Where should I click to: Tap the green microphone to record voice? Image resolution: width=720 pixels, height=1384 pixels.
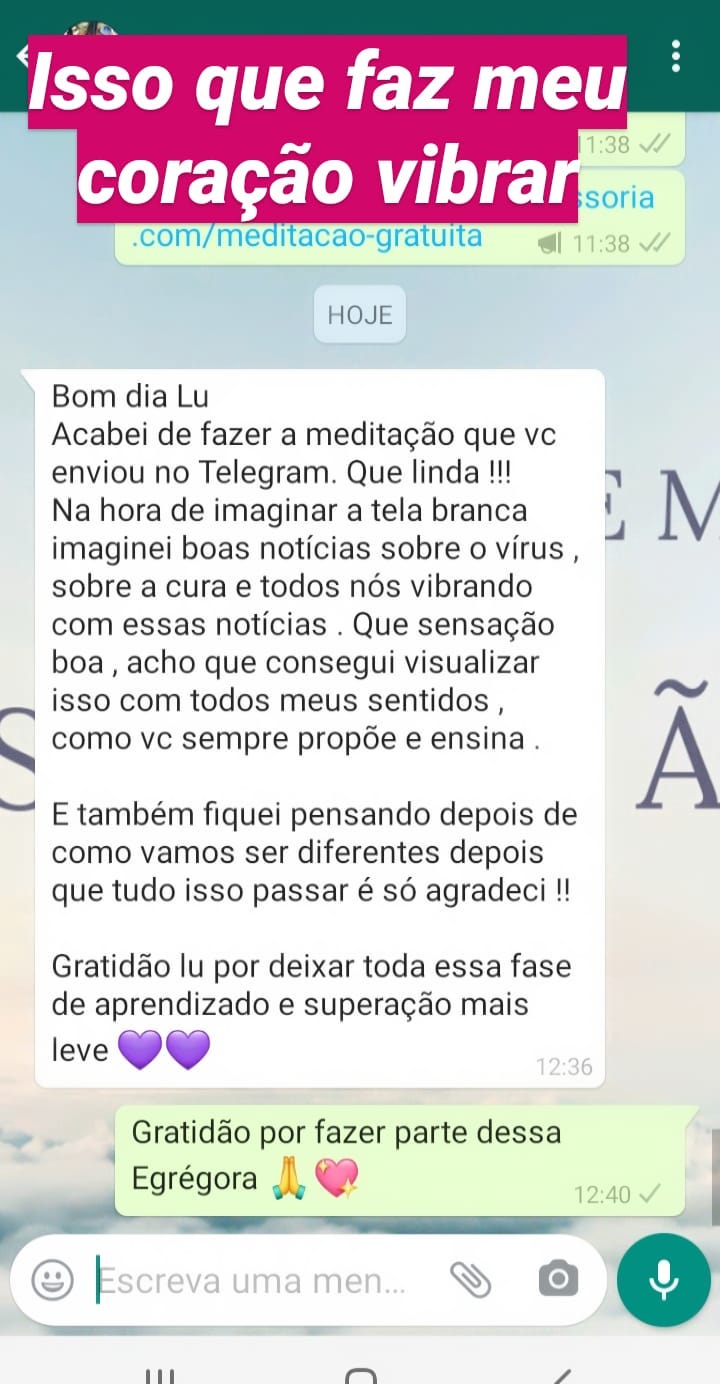coord(663,1278)
